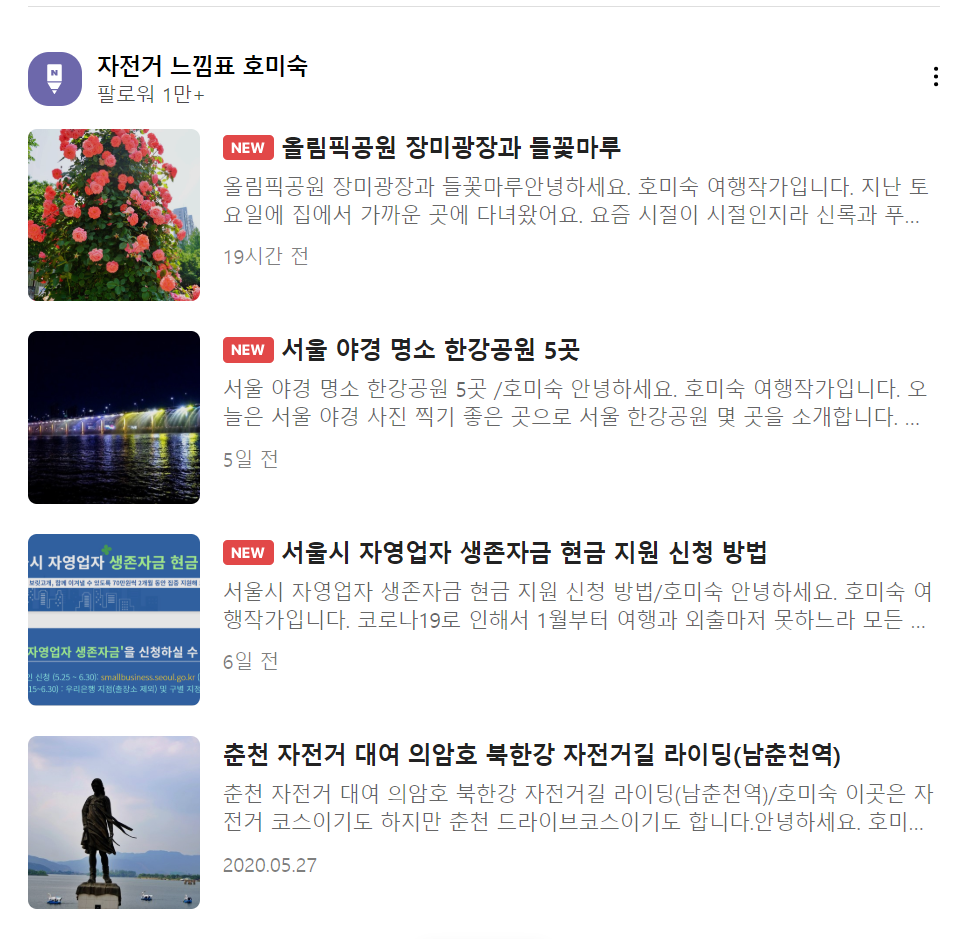Open the post 올림픽공원 장미광장과 들꽃마루

[451, 148]
